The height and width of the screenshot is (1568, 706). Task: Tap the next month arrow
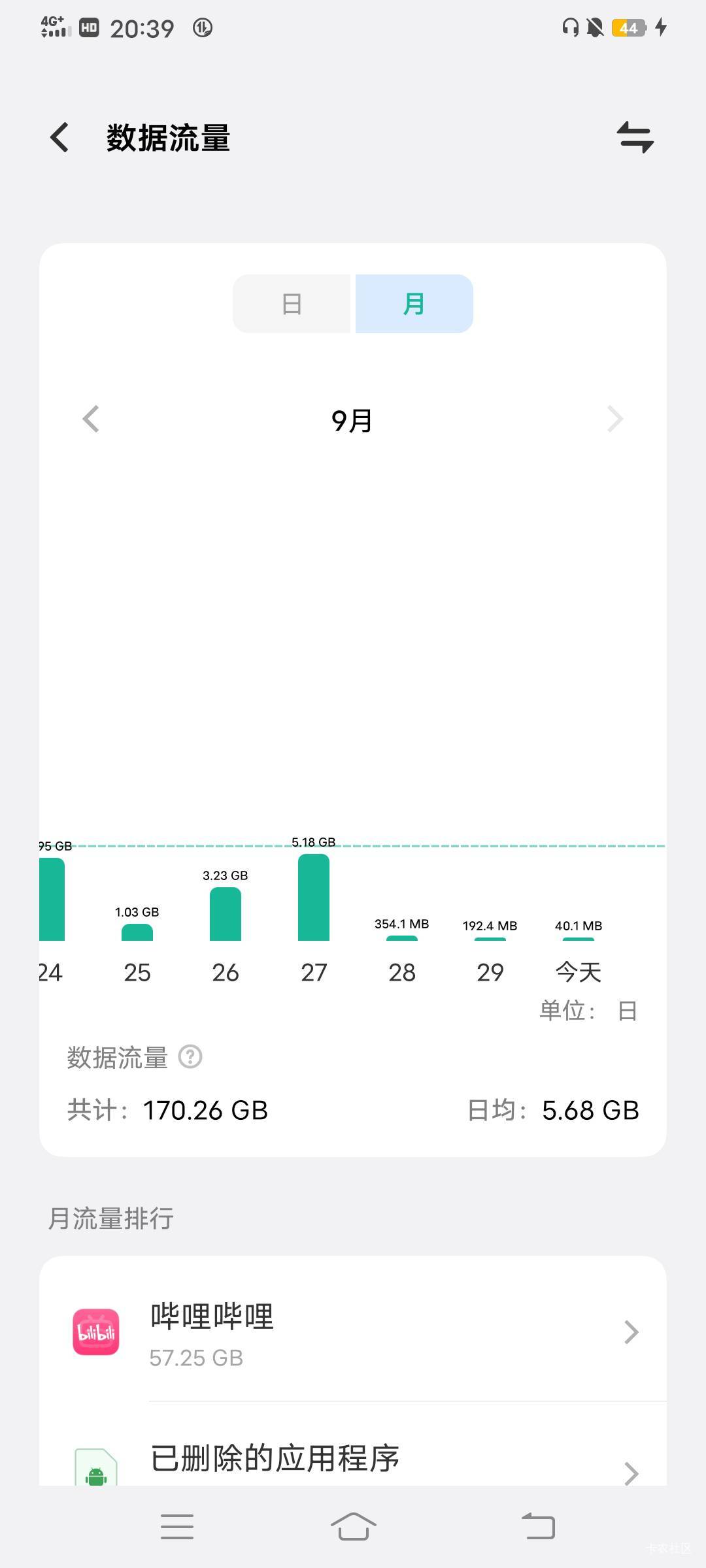(614, 419)
